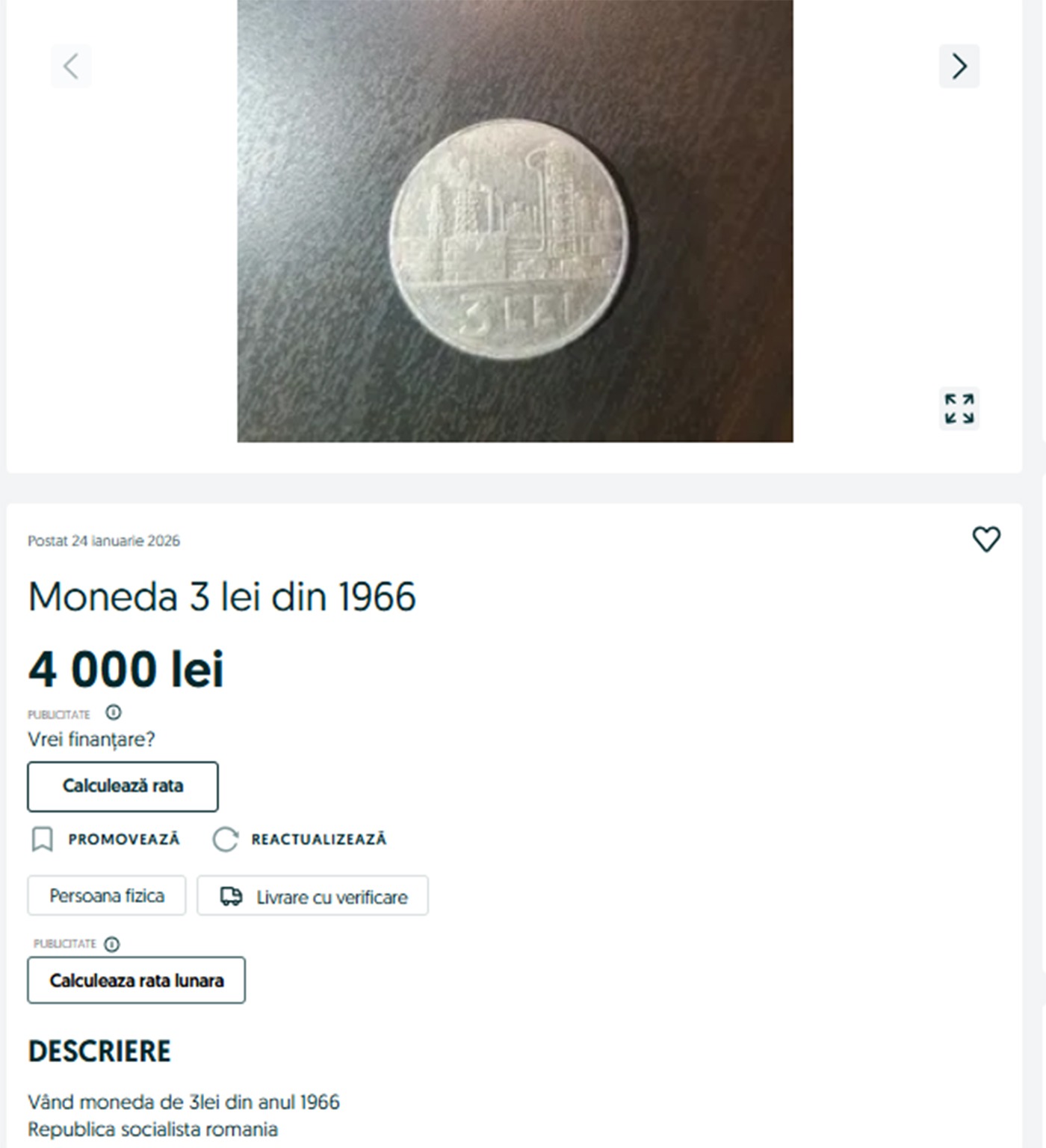The image size is (1046, 1148).
Task: Select Promovează for this ad
Action: (x=106, y=839)
